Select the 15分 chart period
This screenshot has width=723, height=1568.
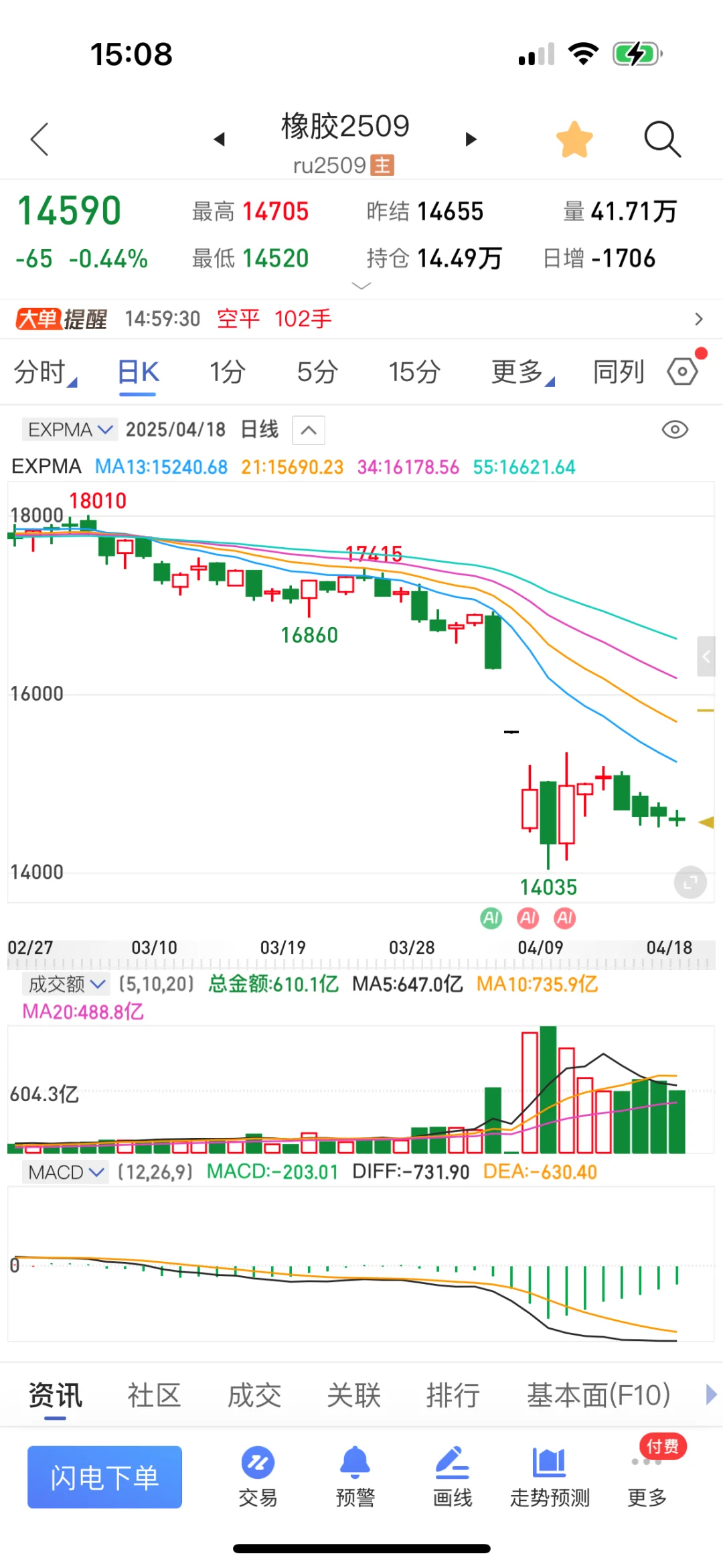pos(414,372)
